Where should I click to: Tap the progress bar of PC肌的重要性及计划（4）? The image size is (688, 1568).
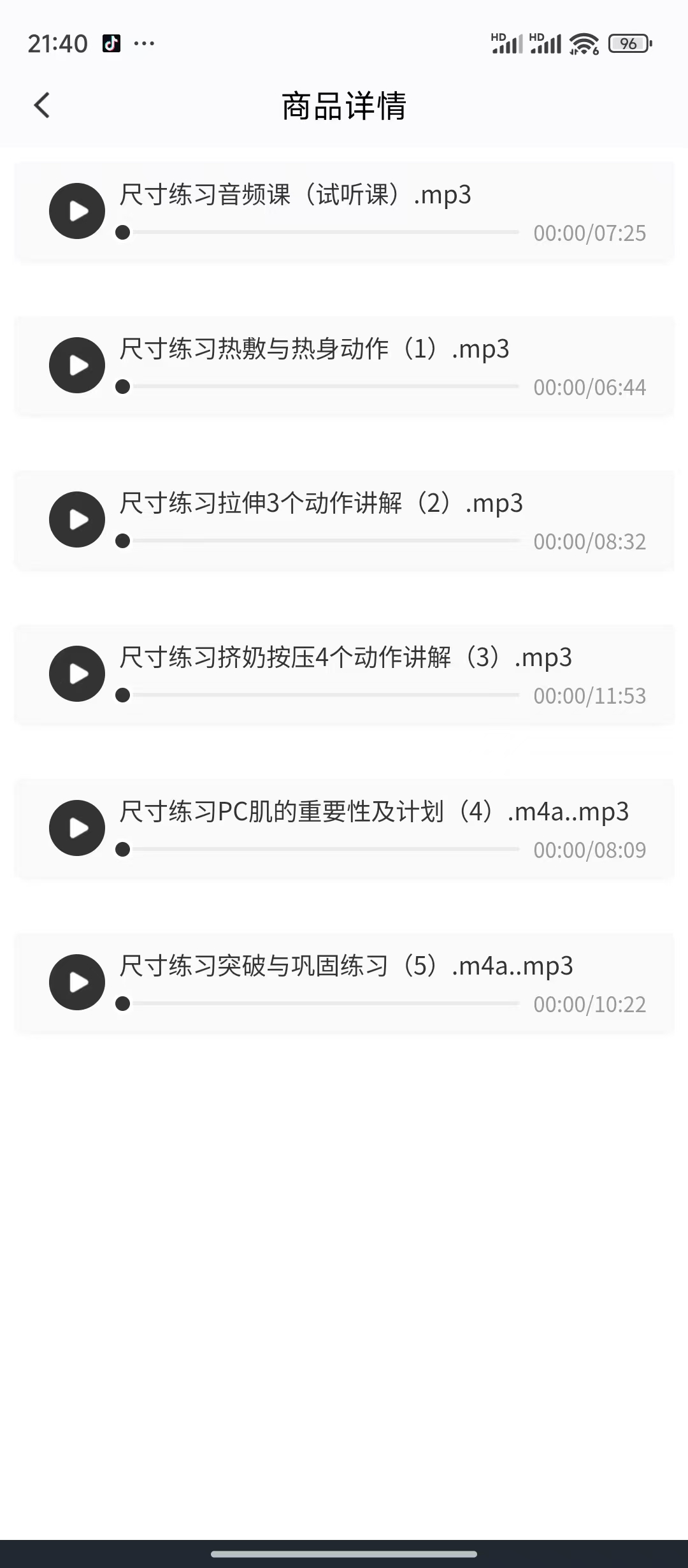click(317, 850)
